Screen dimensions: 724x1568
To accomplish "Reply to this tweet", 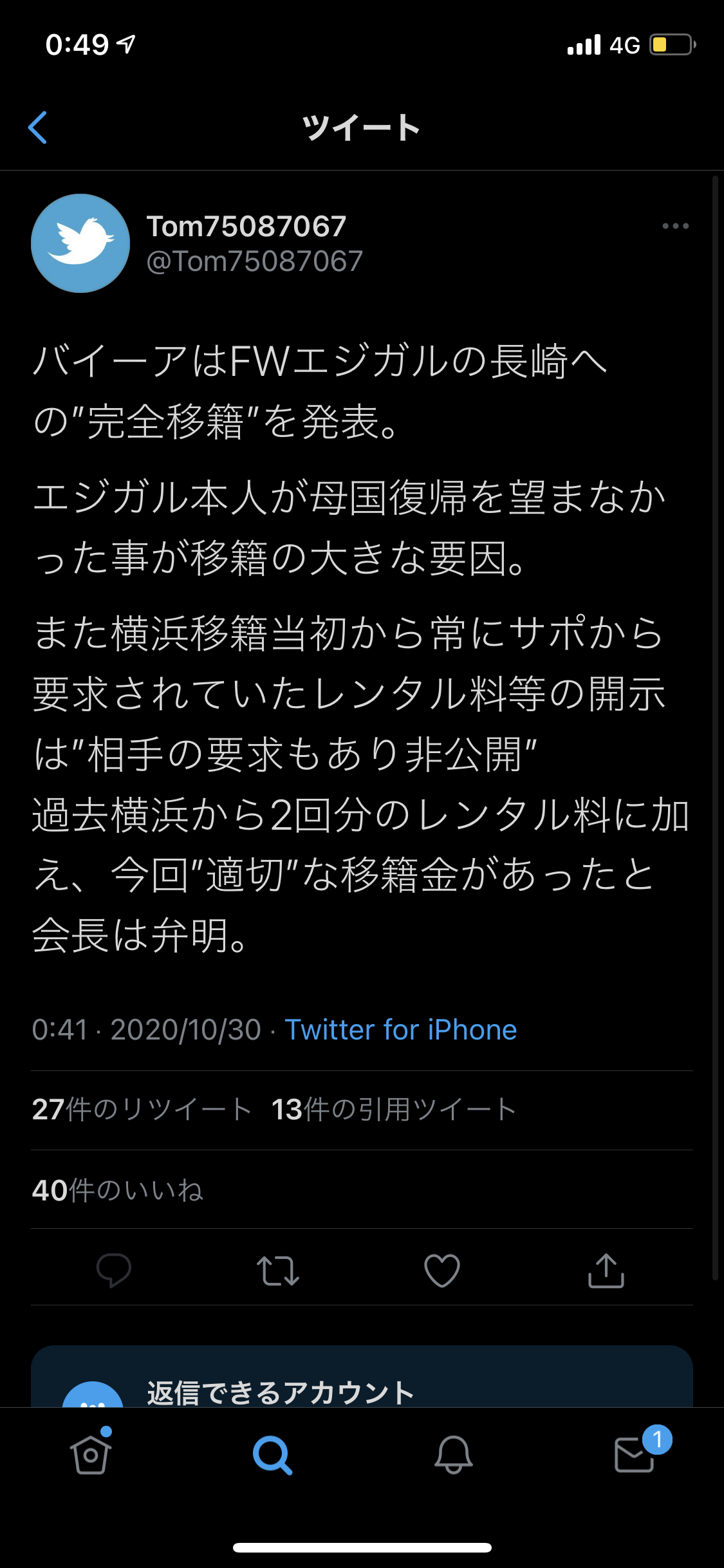I will [x=114, y=1270].
